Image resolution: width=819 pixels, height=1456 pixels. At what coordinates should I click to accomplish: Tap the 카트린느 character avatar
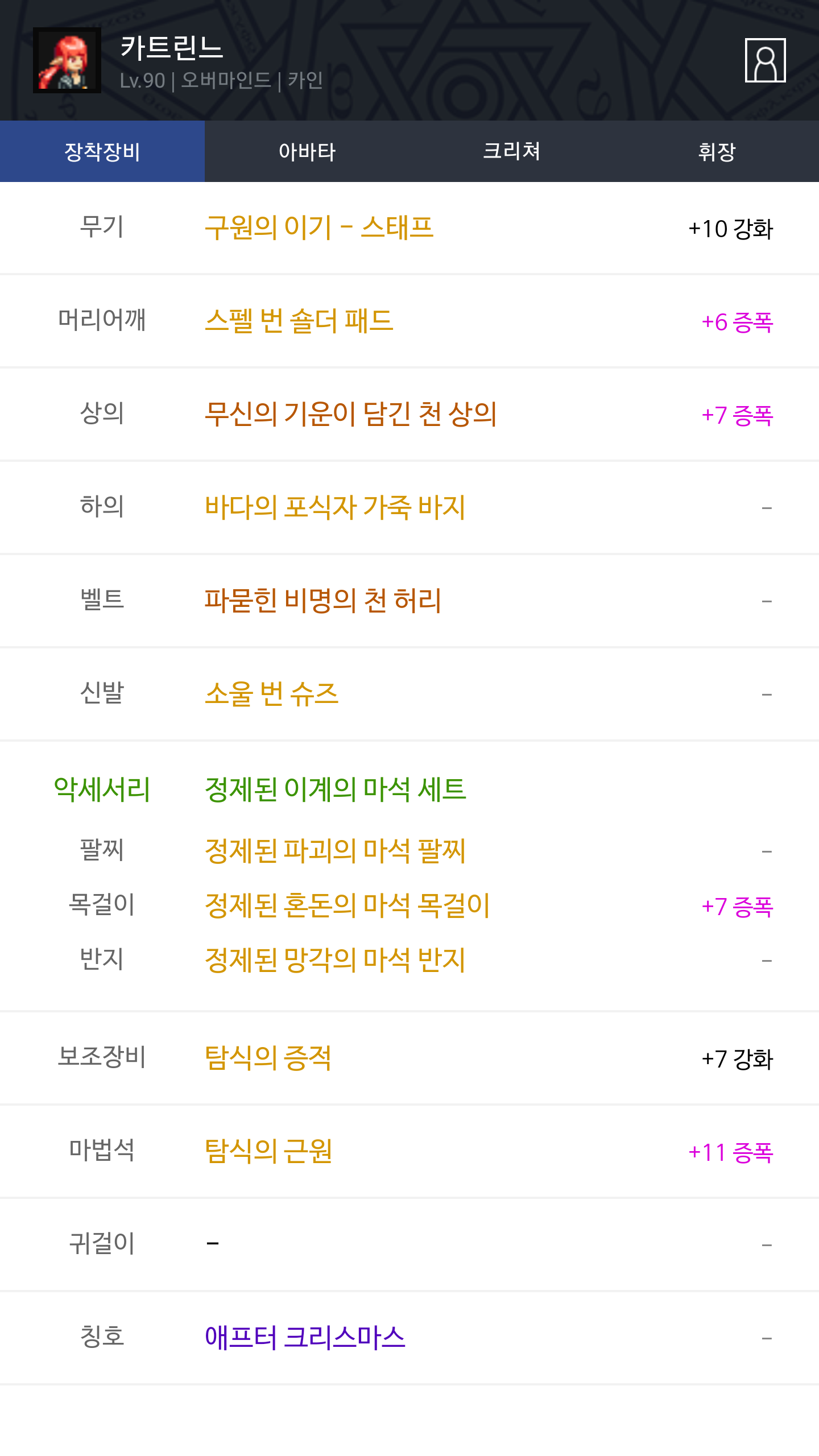click(x=67, y=60)
